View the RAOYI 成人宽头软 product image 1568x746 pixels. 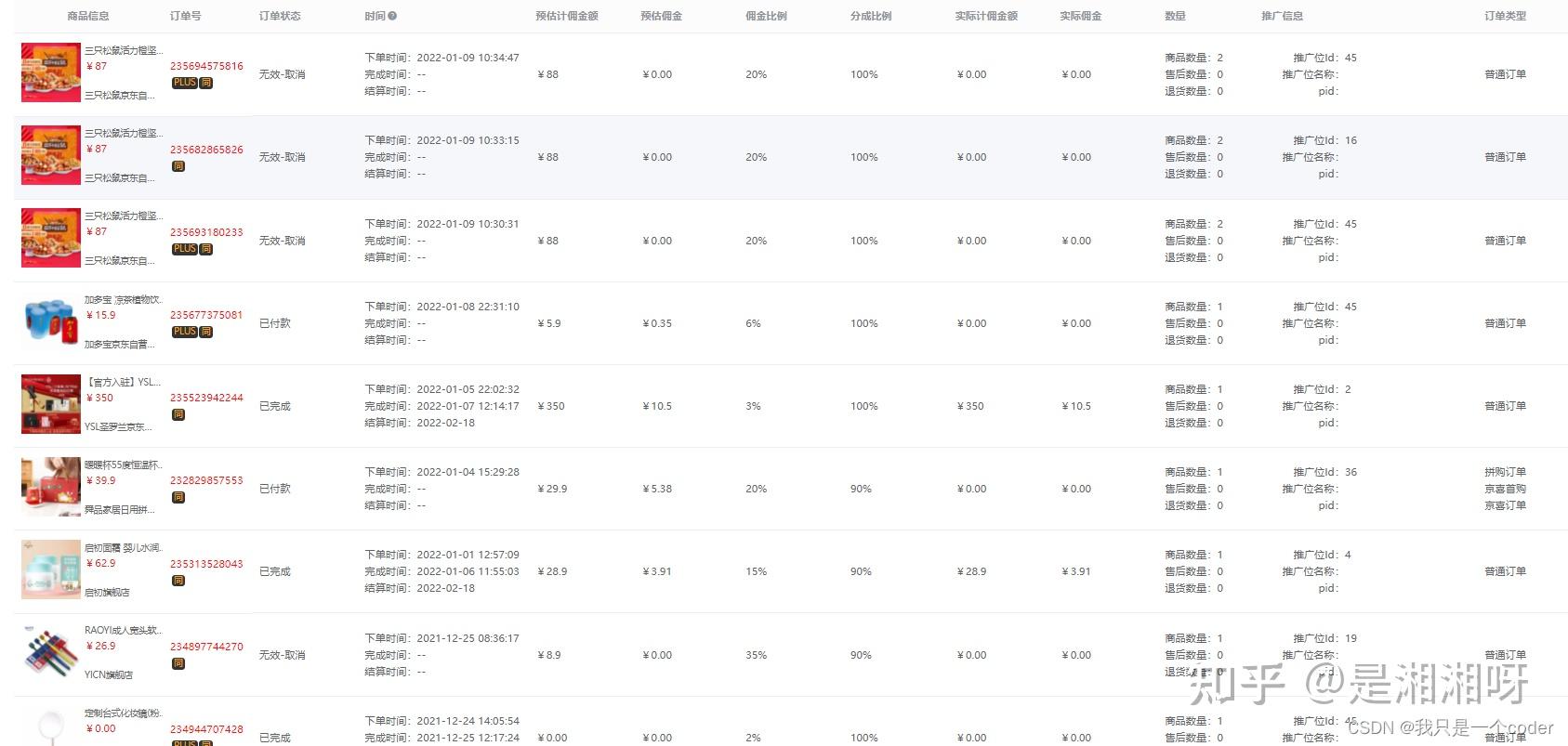[x=50, y=652]
